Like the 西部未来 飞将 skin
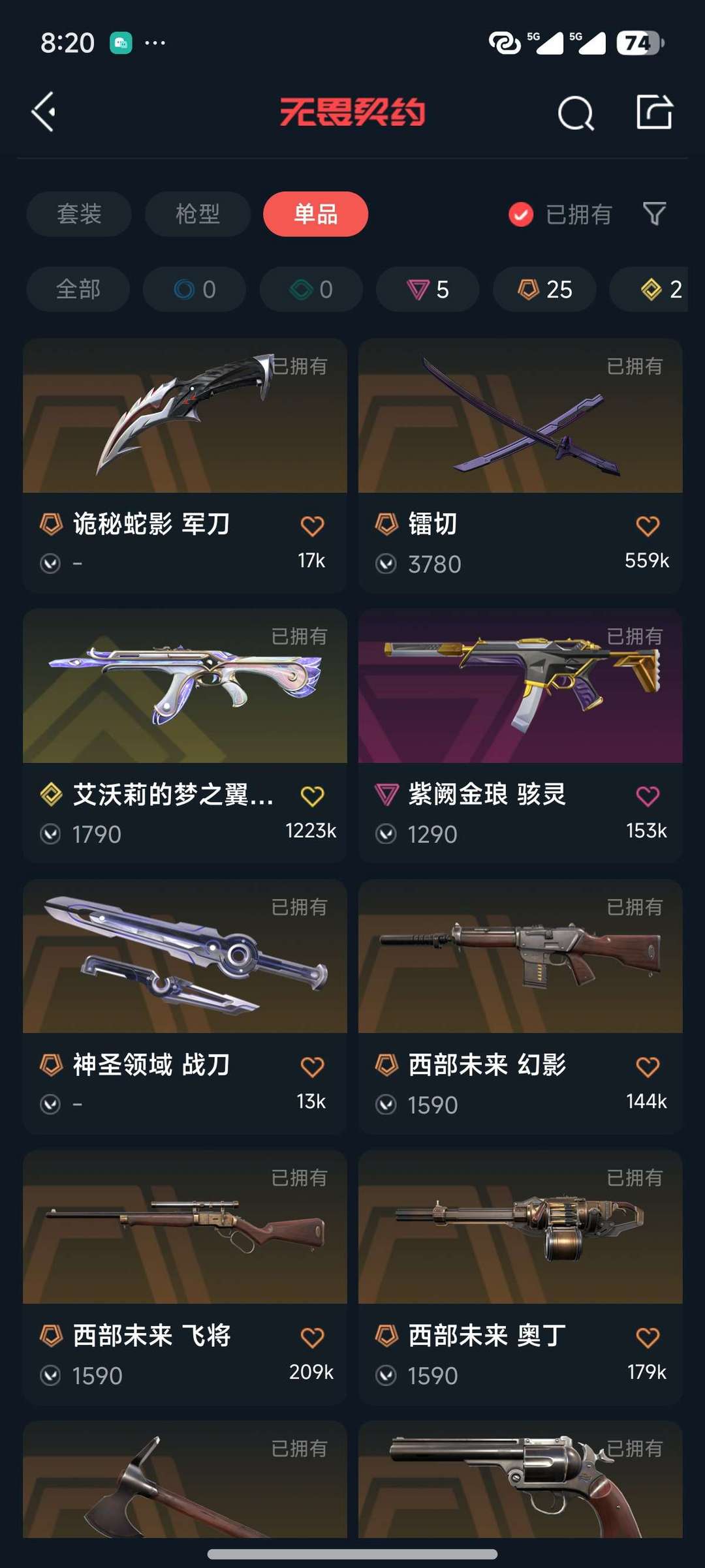This screenshot has height=1568, width=705. (312, 1338)
